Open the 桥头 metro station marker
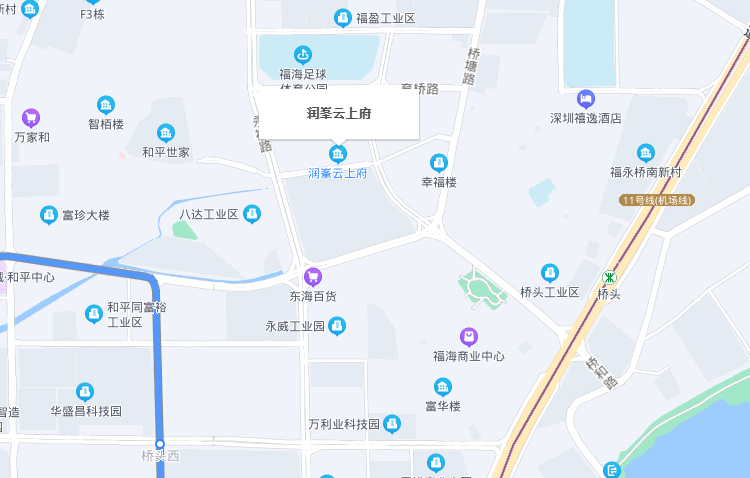750x478 pixels. pos(609,278)
